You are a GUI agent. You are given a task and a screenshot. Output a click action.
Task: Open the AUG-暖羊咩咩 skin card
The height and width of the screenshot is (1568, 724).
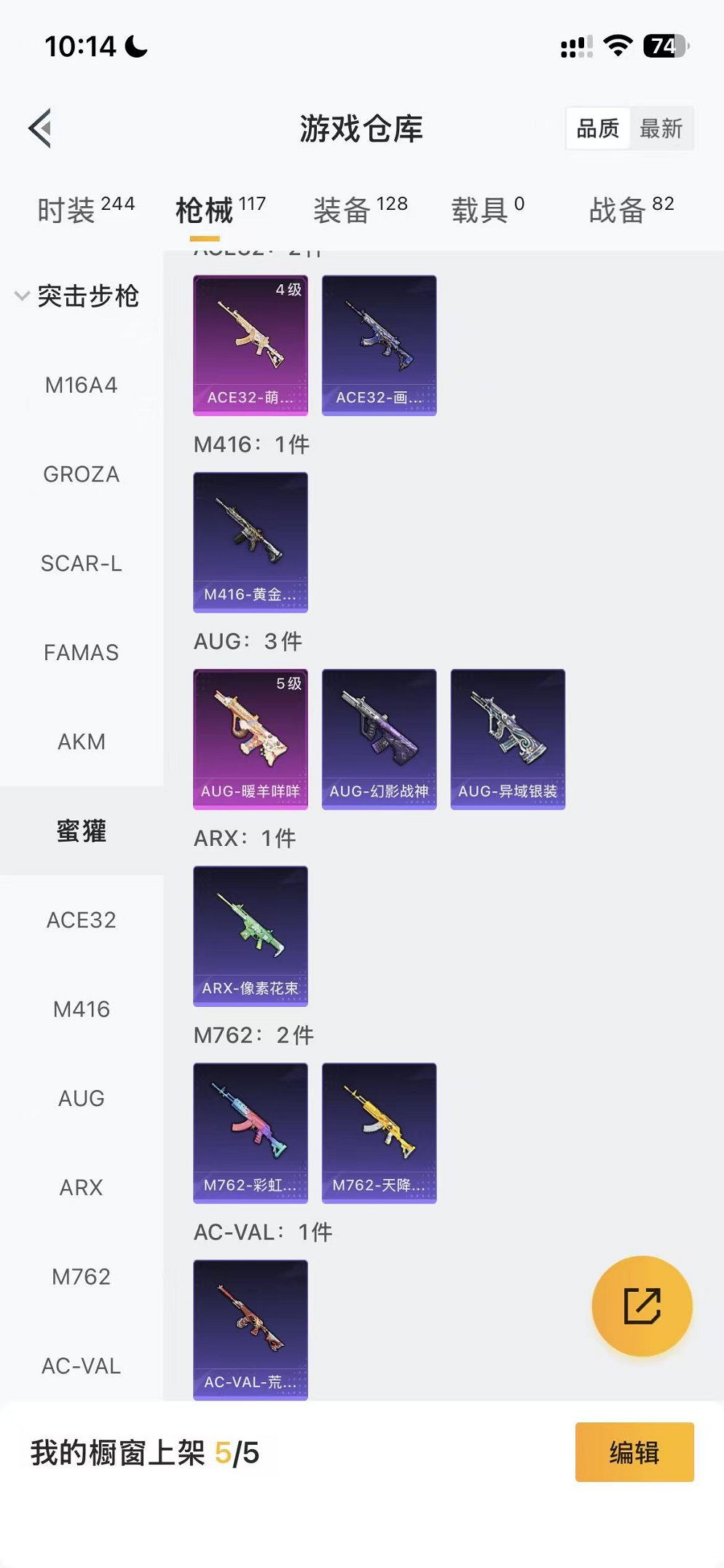(251, 739)
